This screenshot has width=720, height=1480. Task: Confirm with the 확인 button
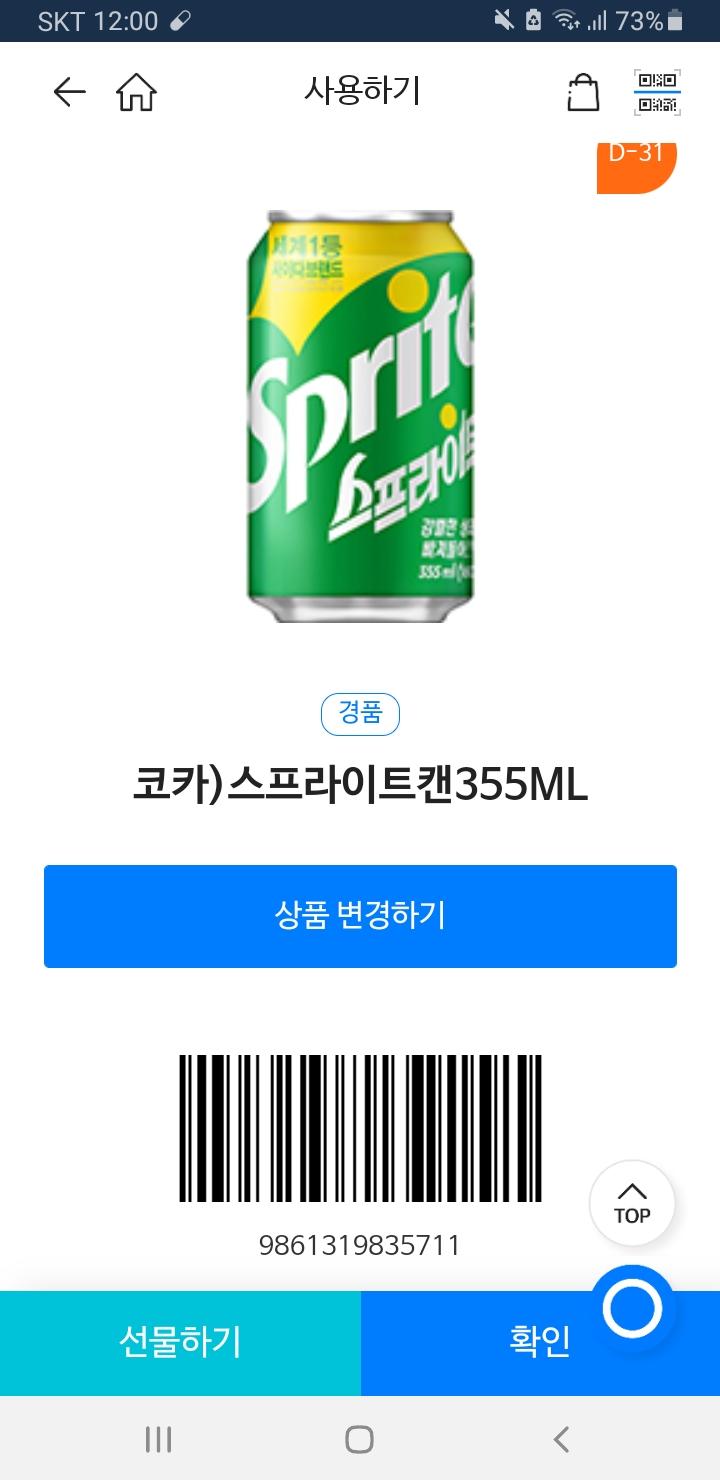click(x=540, y=1343)
